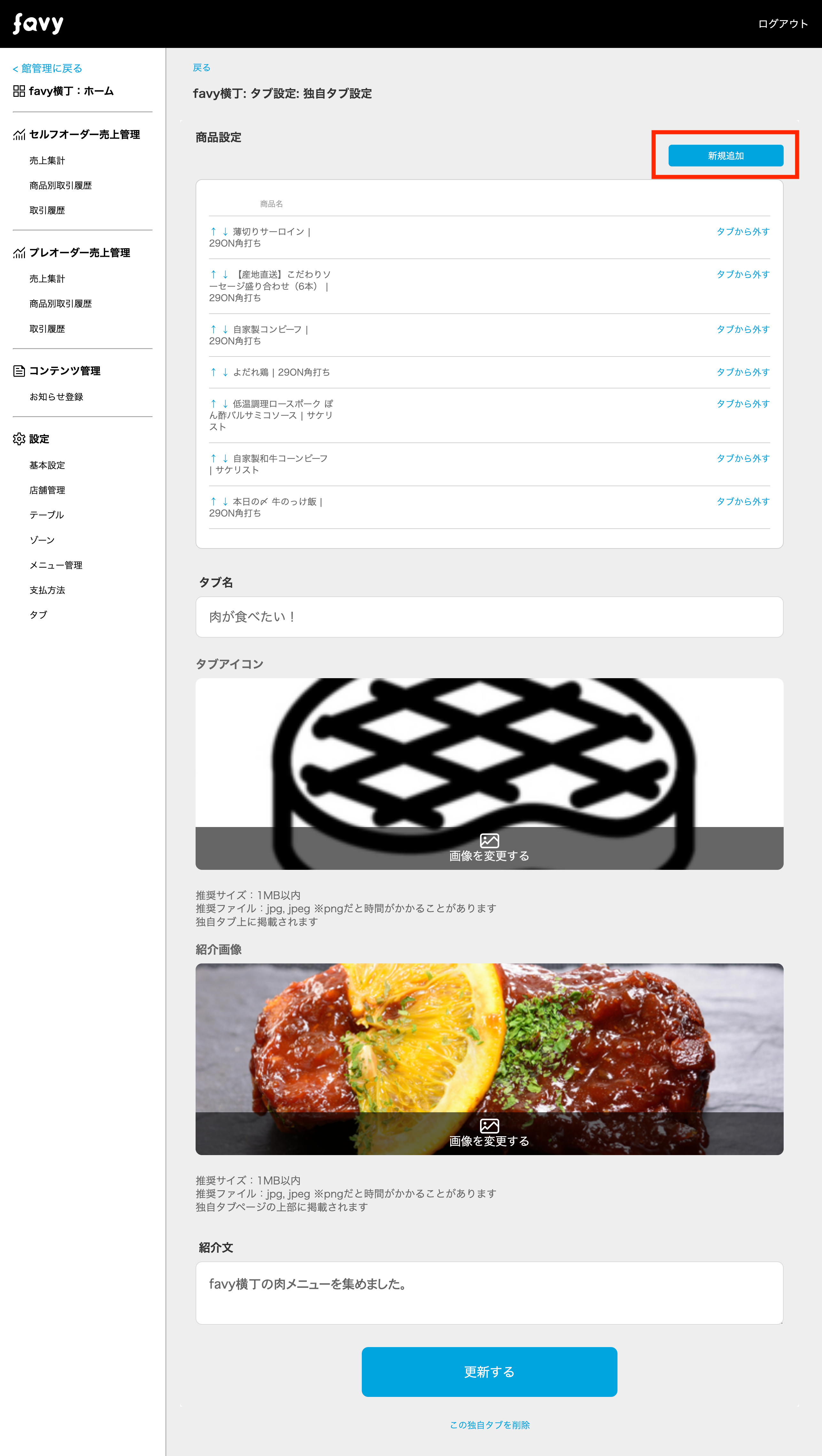
Task: Return to 館管理に戻る
Action: 47,68
